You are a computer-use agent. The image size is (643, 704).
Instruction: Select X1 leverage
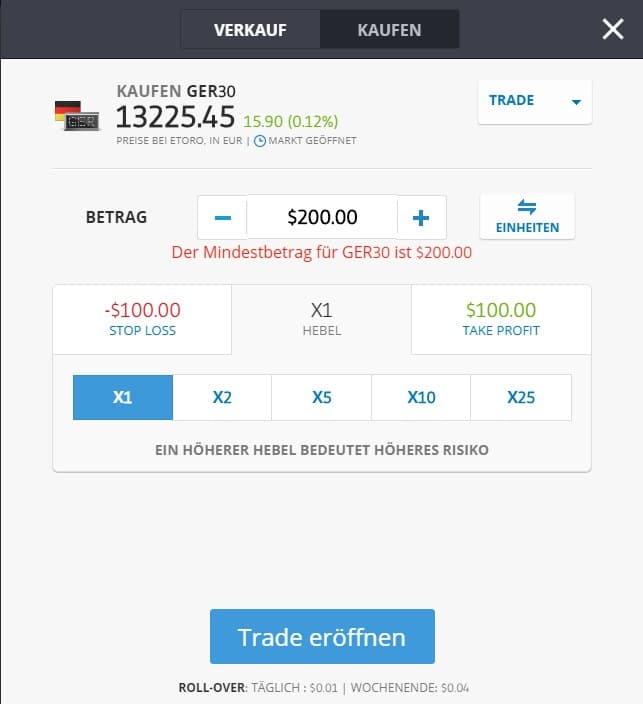pos(123,397)
